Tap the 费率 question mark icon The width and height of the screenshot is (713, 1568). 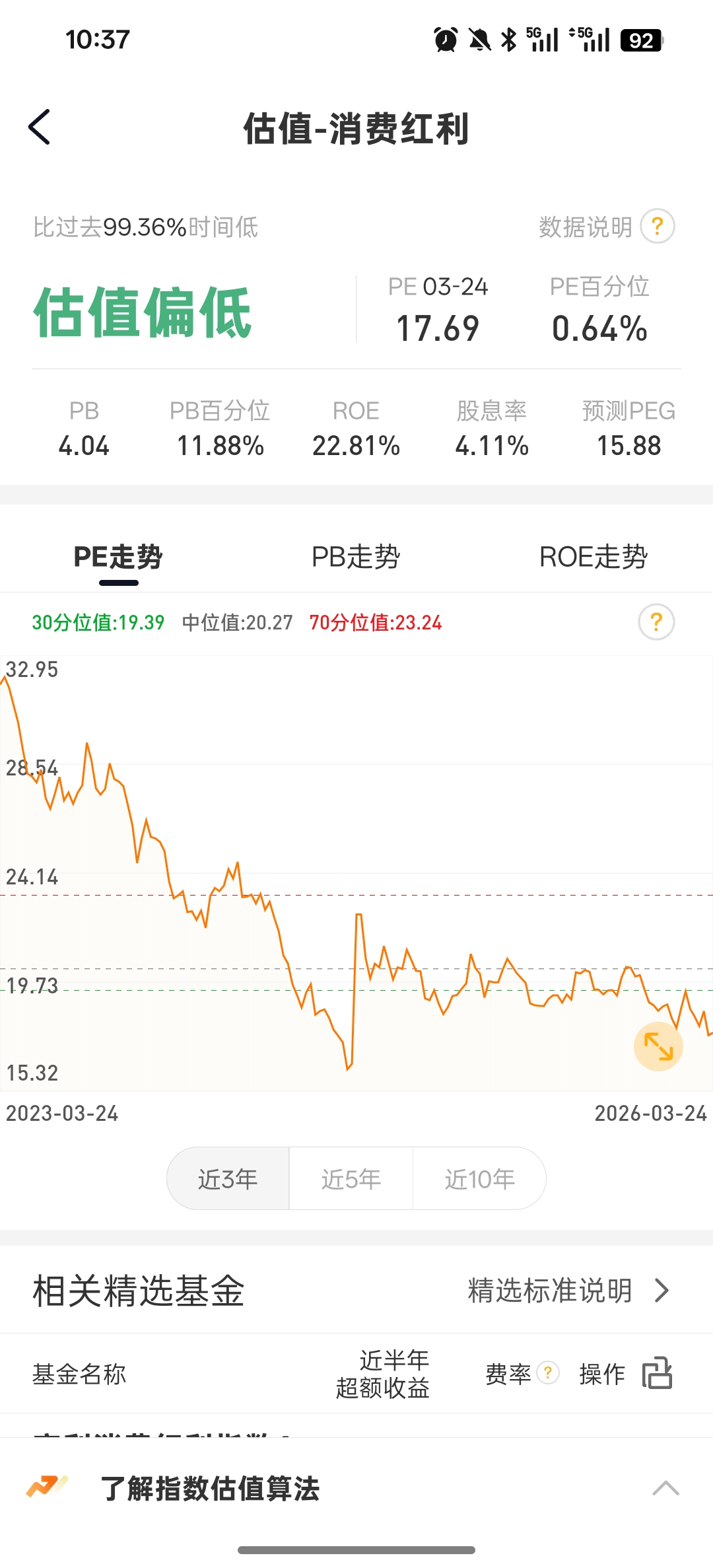point(547,1373)
